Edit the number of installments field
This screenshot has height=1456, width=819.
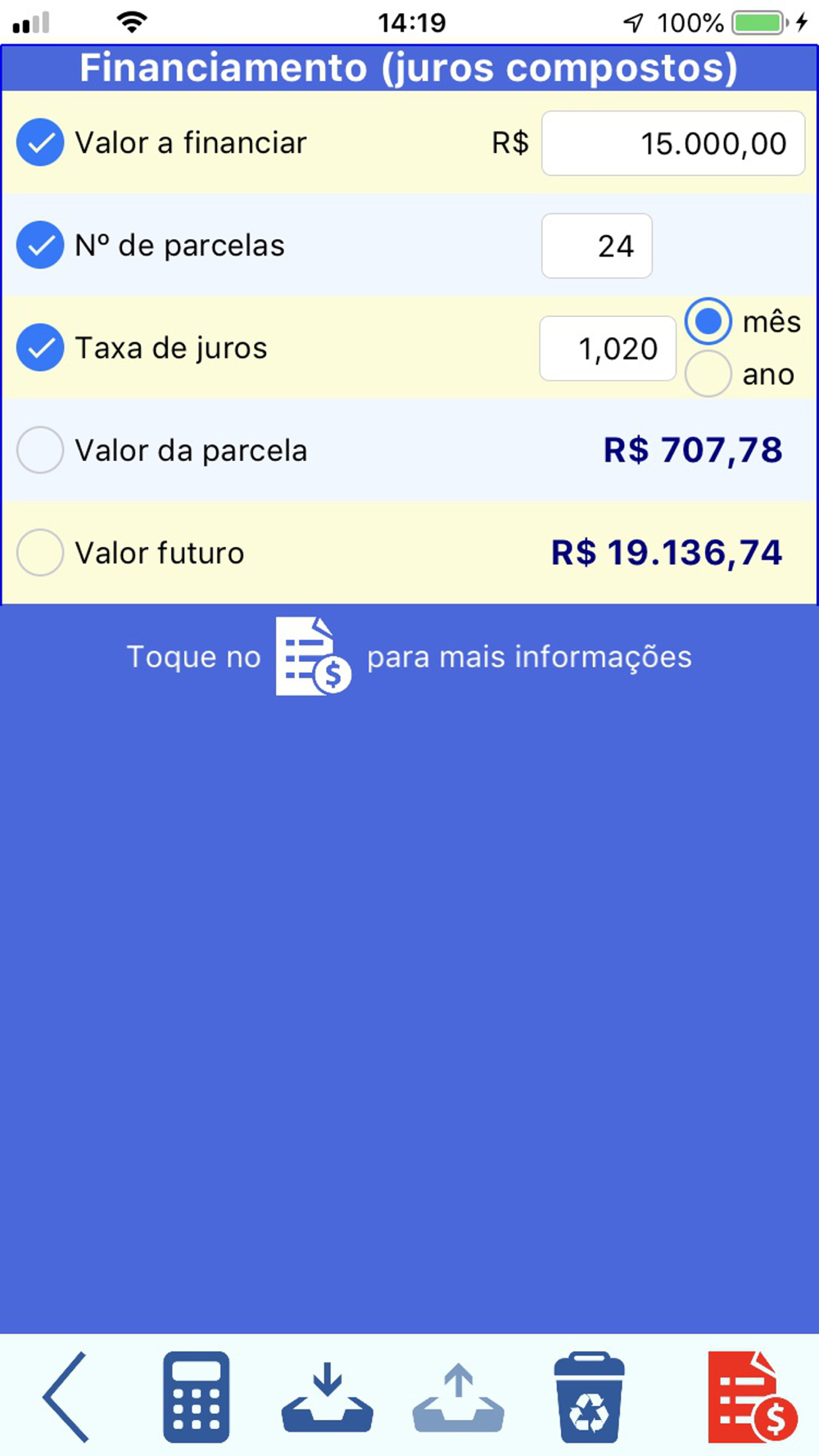point(596,246)
